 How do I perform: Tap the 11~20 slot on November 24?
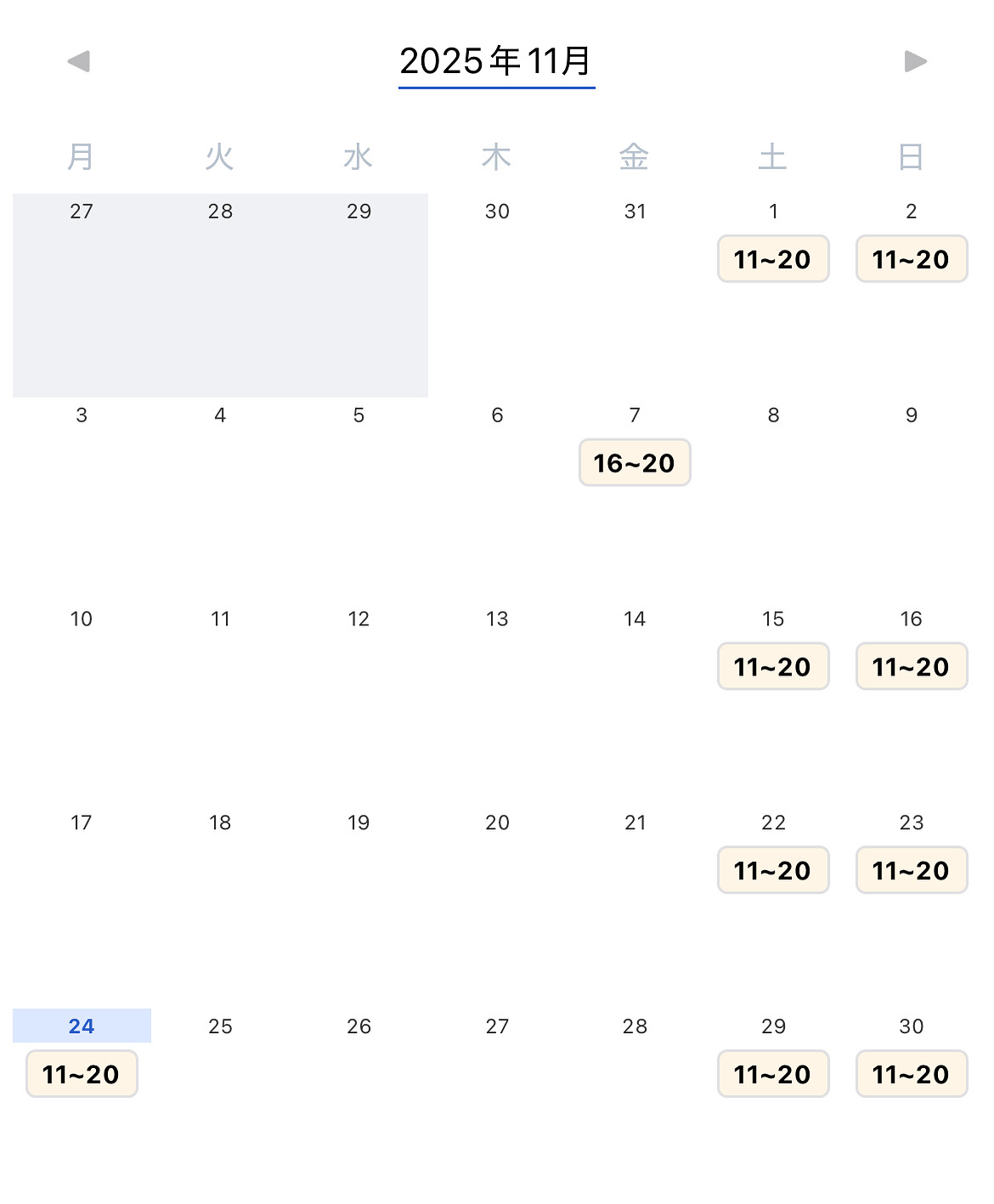pos(82,1075)
